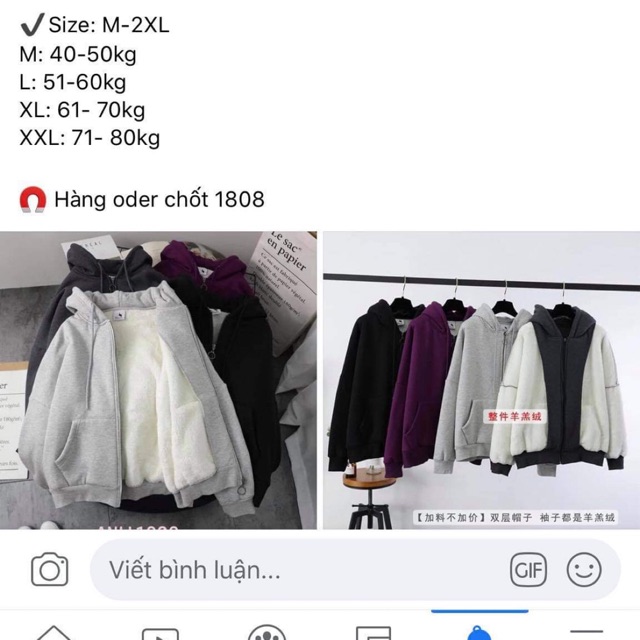Open the GIF picker for the comment

528,570
